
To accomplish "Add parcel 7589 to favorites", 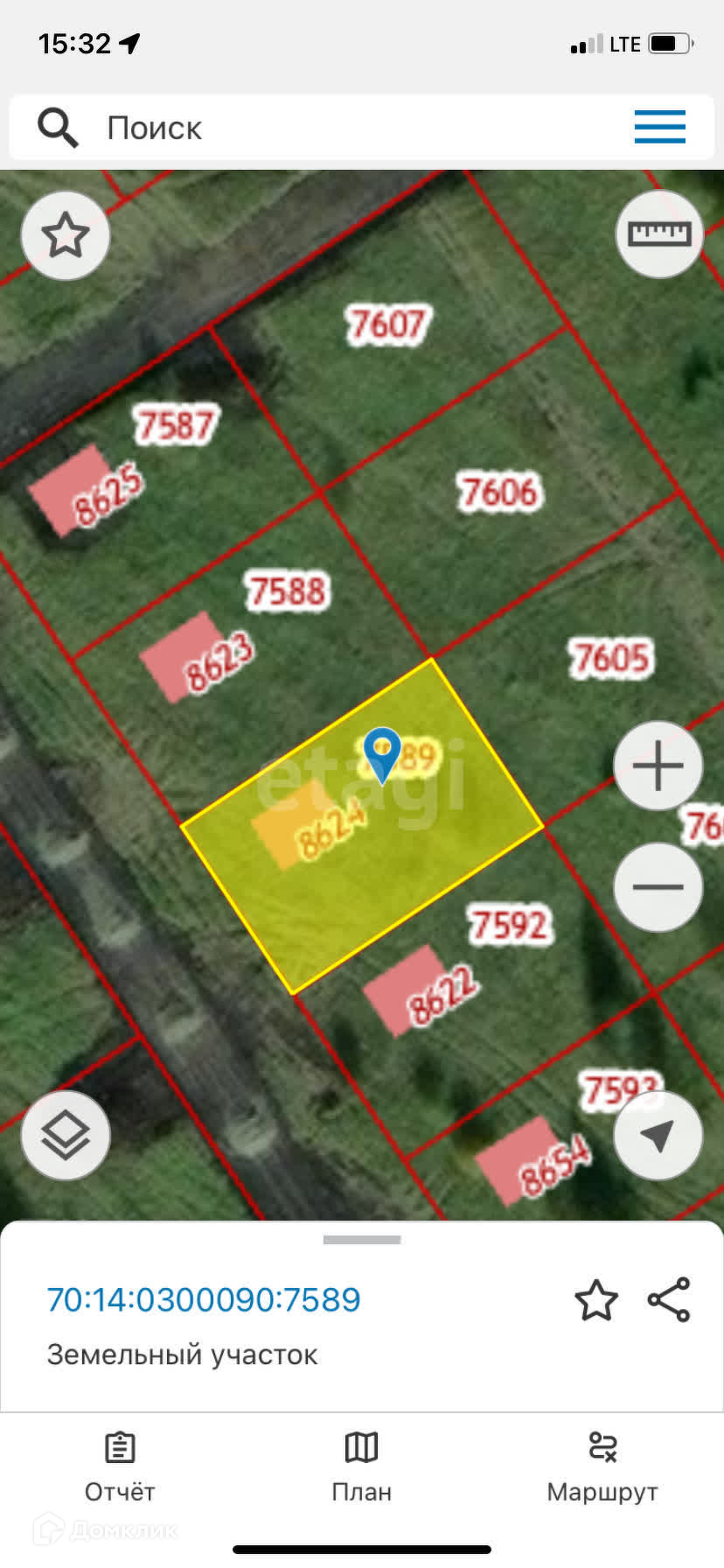I will (x=596, y=1300).
